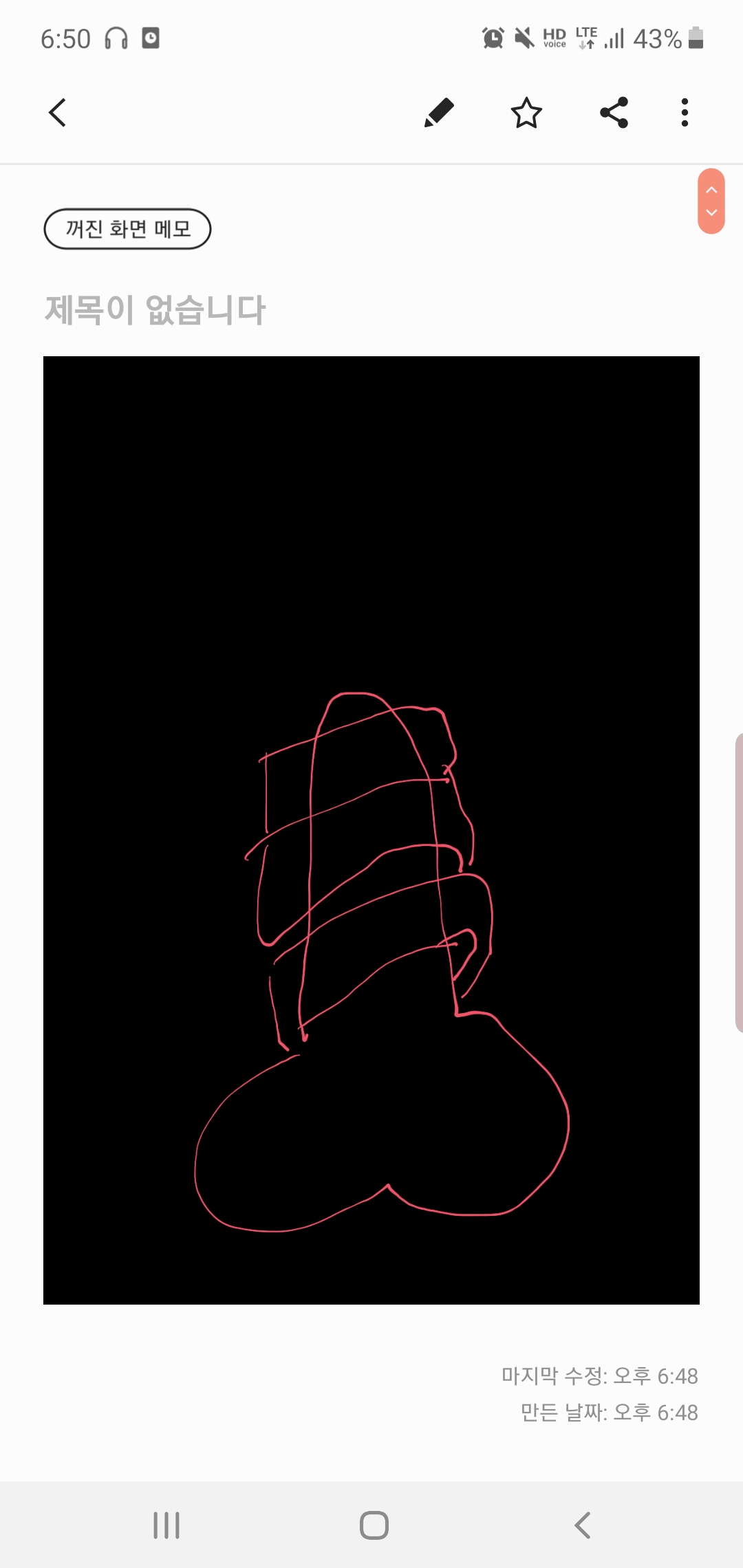This screenshot has height=1568, width=743.
Task: Tap the orange up-down scroll handle
Action: tap(711, 201)
